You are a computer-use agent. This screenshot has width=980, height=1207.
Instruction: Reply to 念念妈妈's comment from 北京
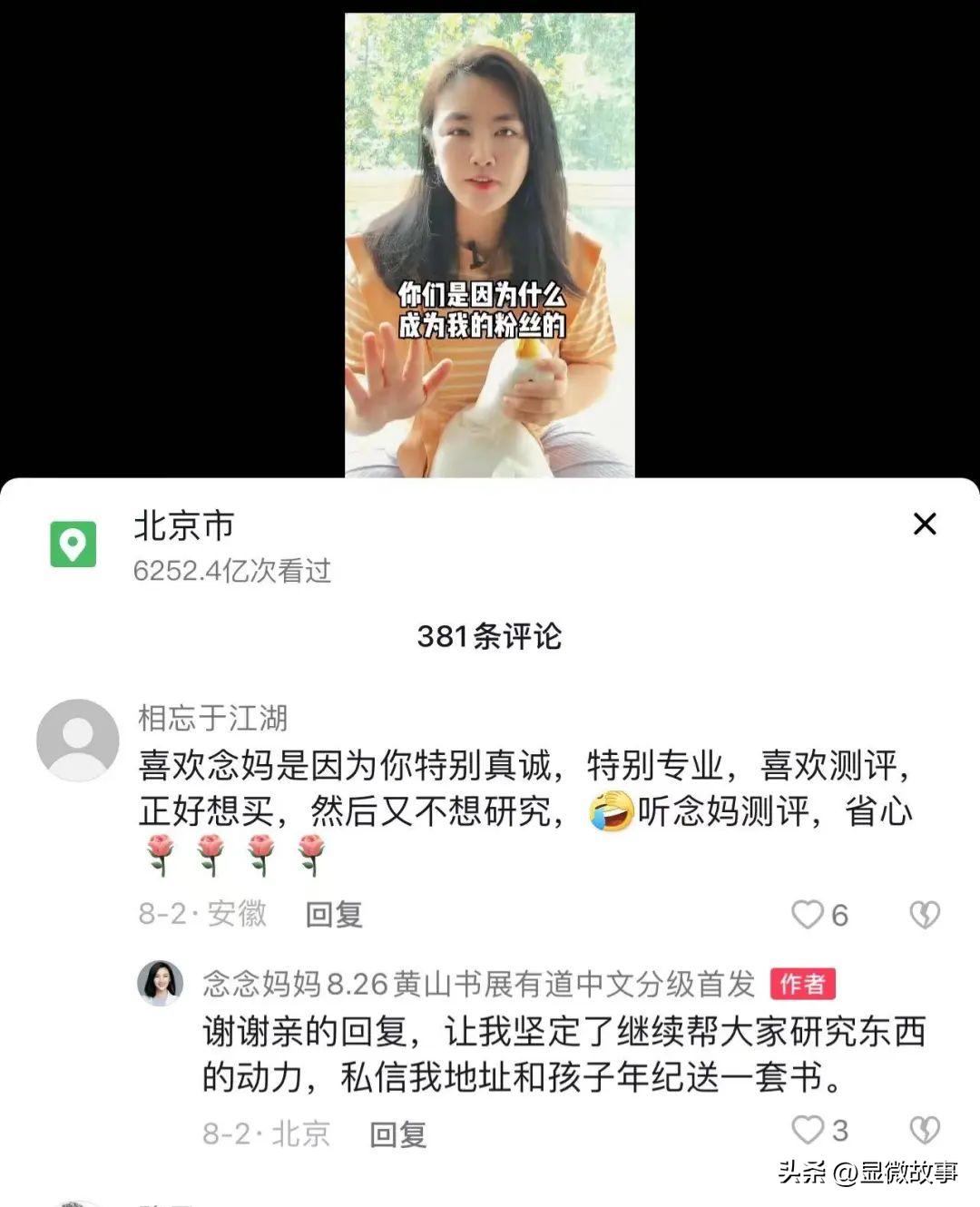[x=397, y=1133]
